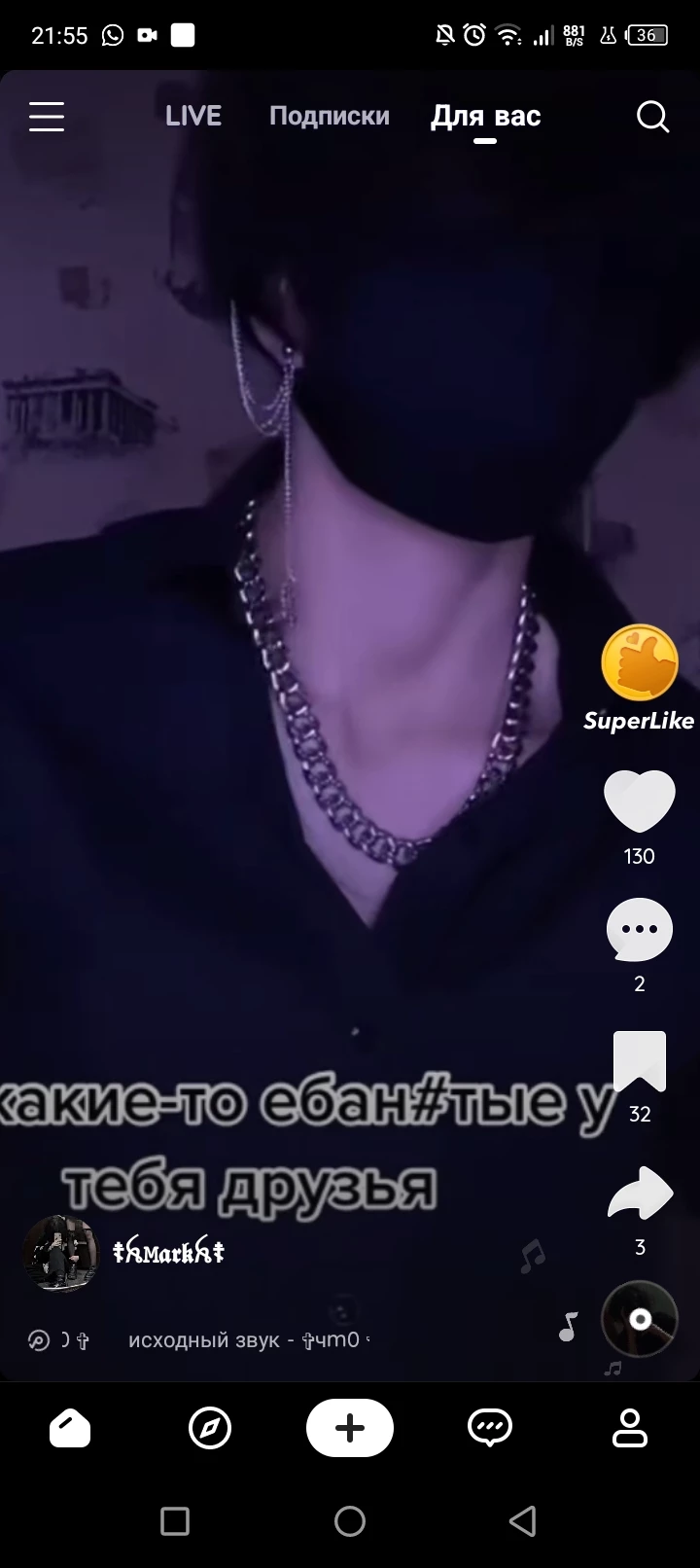Bookmark this video

pyautogui.click(x=639, y=1060)
